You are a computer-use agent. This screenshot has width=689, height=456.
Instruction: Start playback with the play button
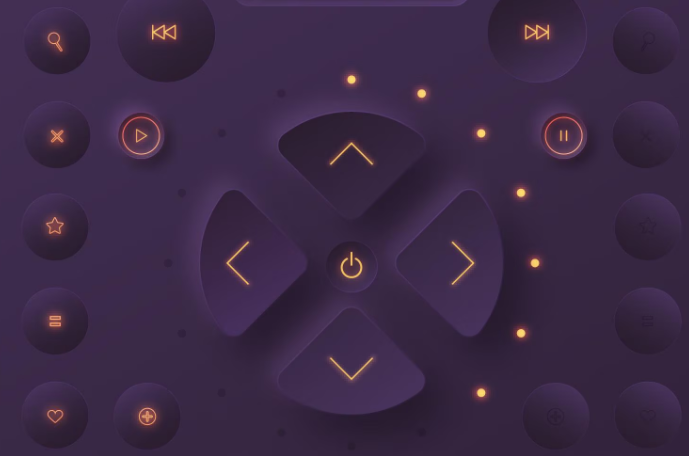tap(141, 135)
